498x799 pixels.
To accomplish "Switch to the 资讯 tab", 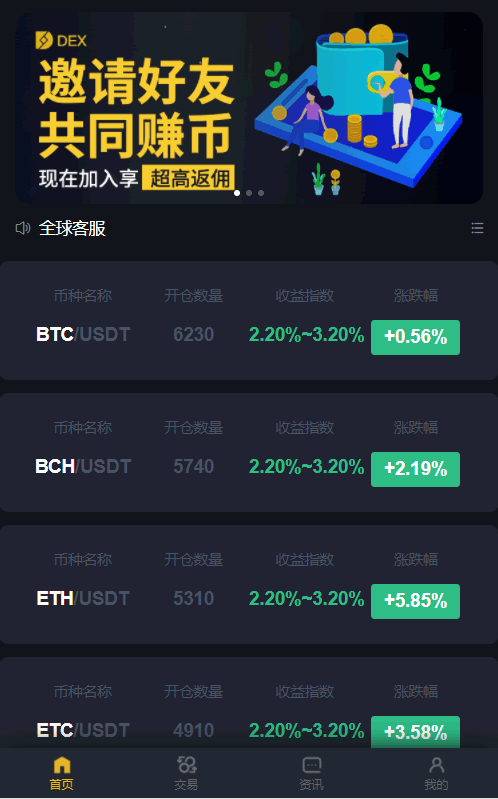I will click(311, 773).
